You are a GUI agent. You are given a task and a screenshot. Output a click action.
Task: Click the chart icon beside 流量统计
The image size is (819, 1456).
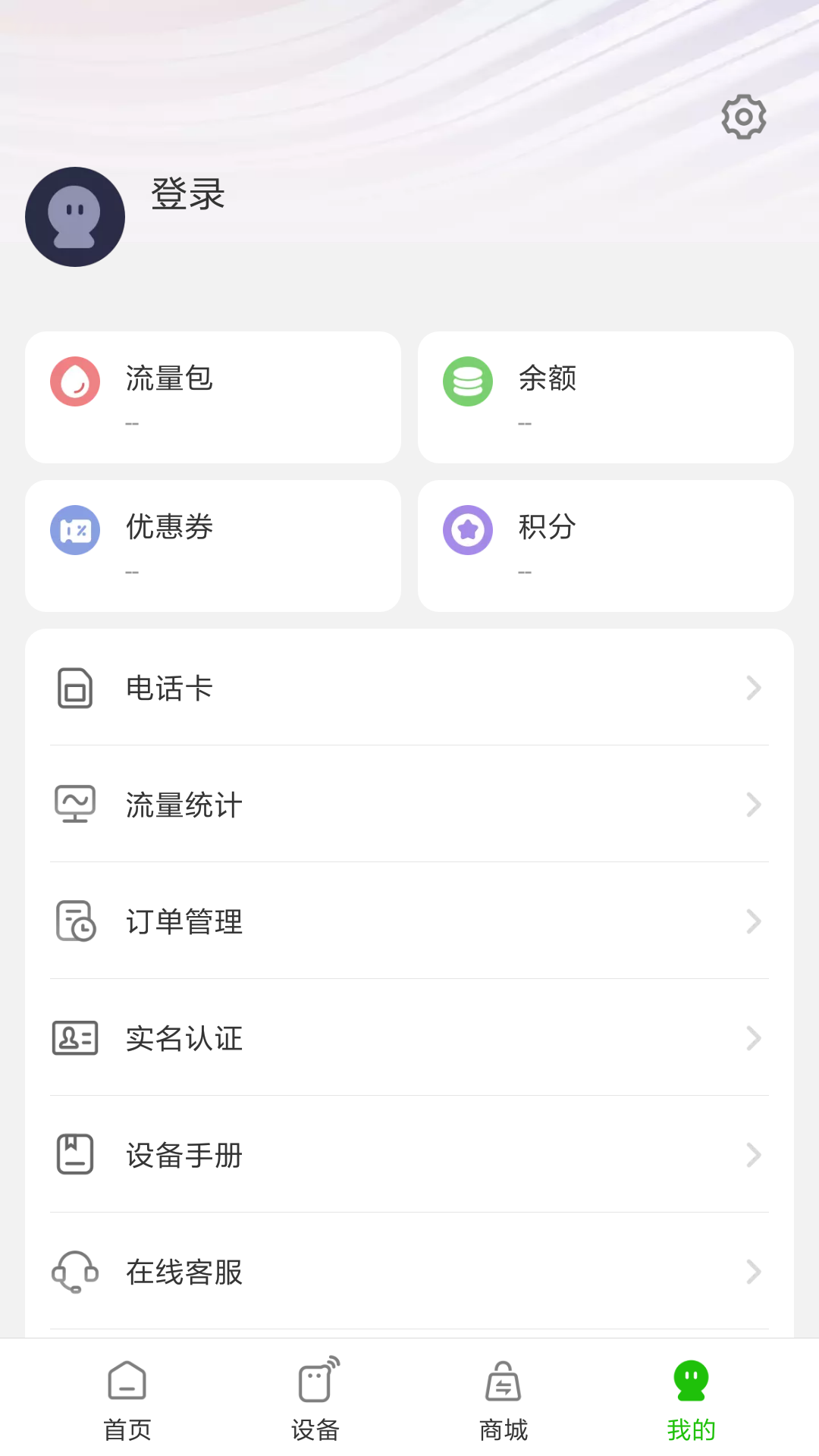[x=74, y=805]
